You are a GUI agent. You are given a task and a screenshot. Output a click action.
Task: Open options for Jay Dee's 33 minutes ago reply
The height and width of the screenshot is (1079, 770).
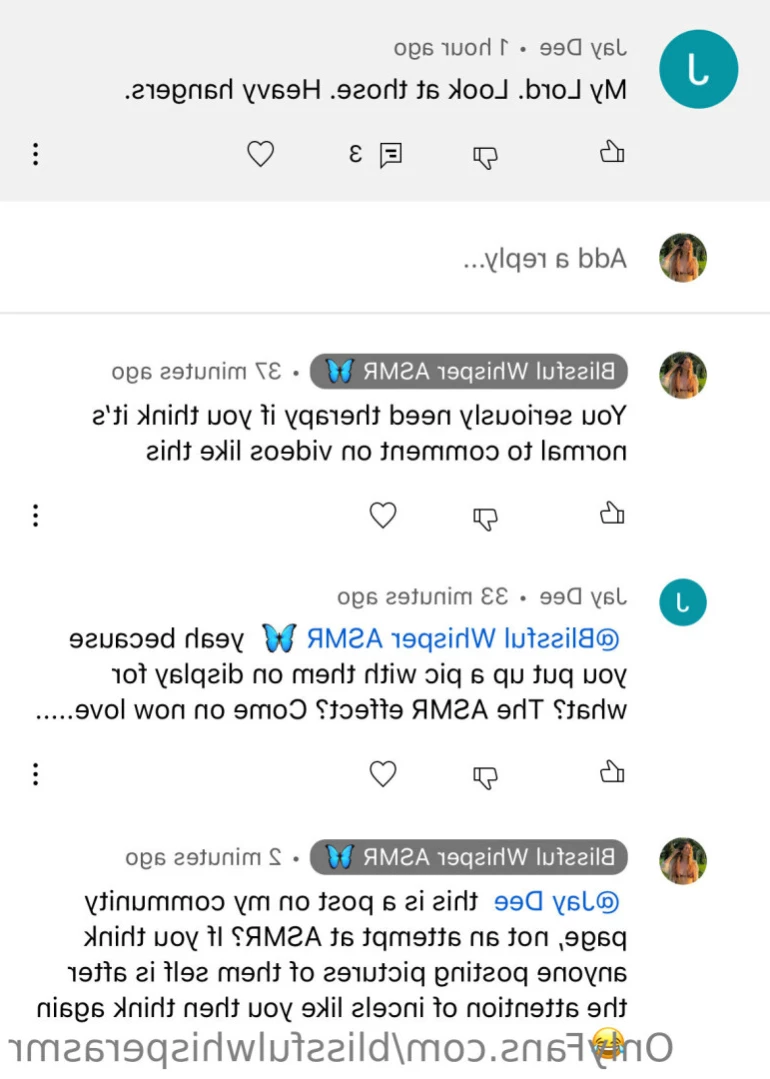point(36,774)
